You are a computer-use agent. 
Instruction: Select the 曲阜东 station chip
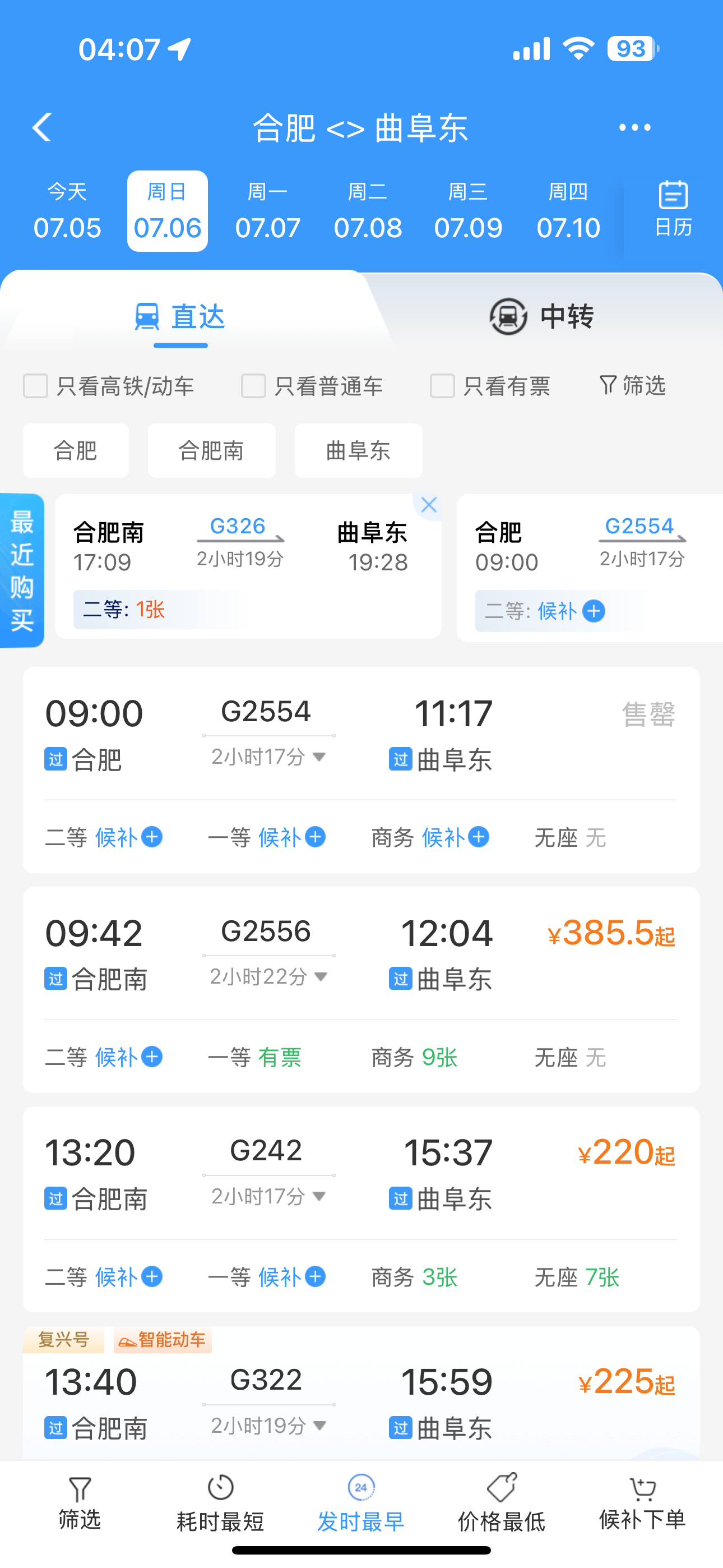358,451
